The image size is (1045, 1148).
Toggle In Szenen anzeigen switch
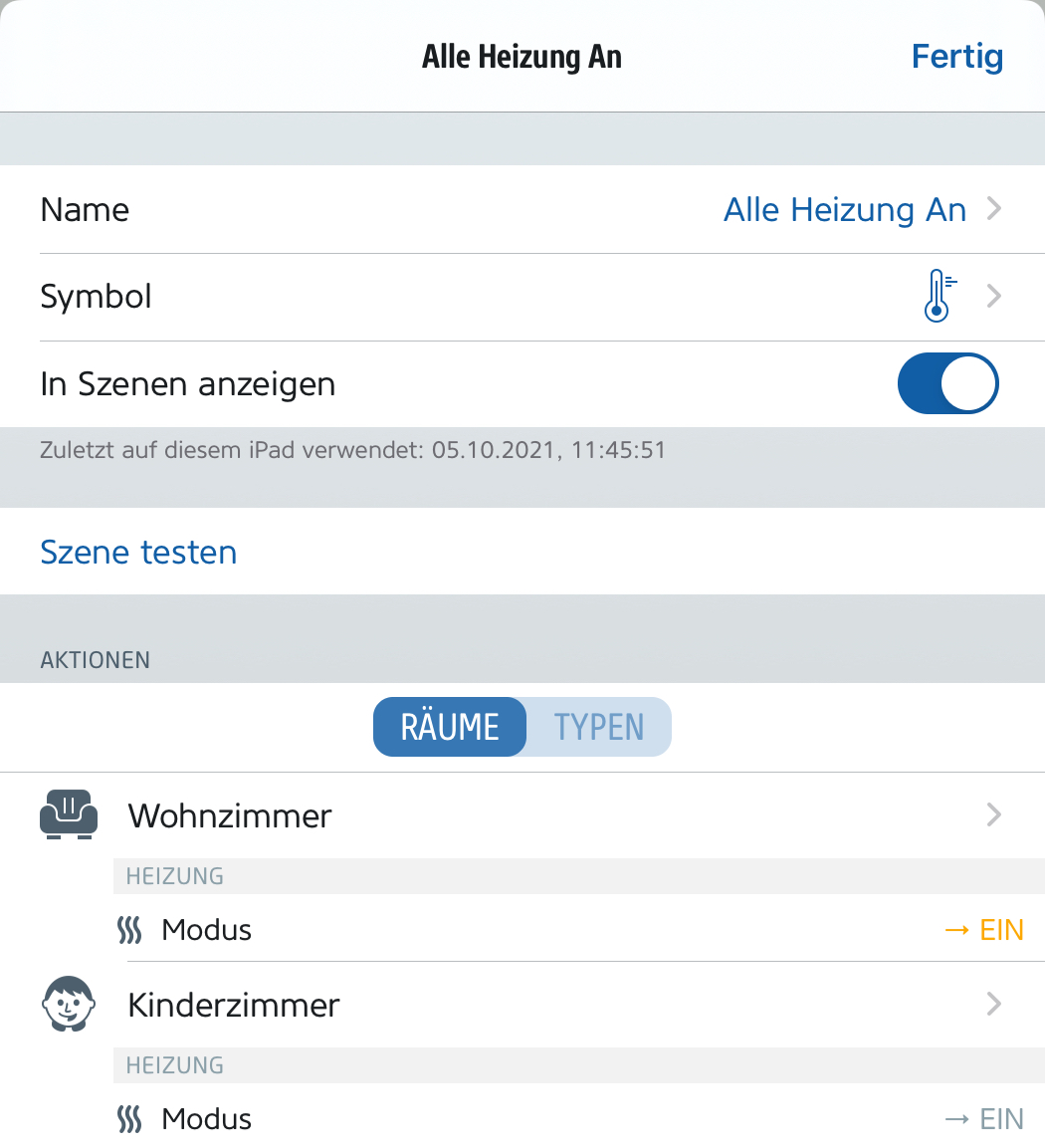click(946, 383)
